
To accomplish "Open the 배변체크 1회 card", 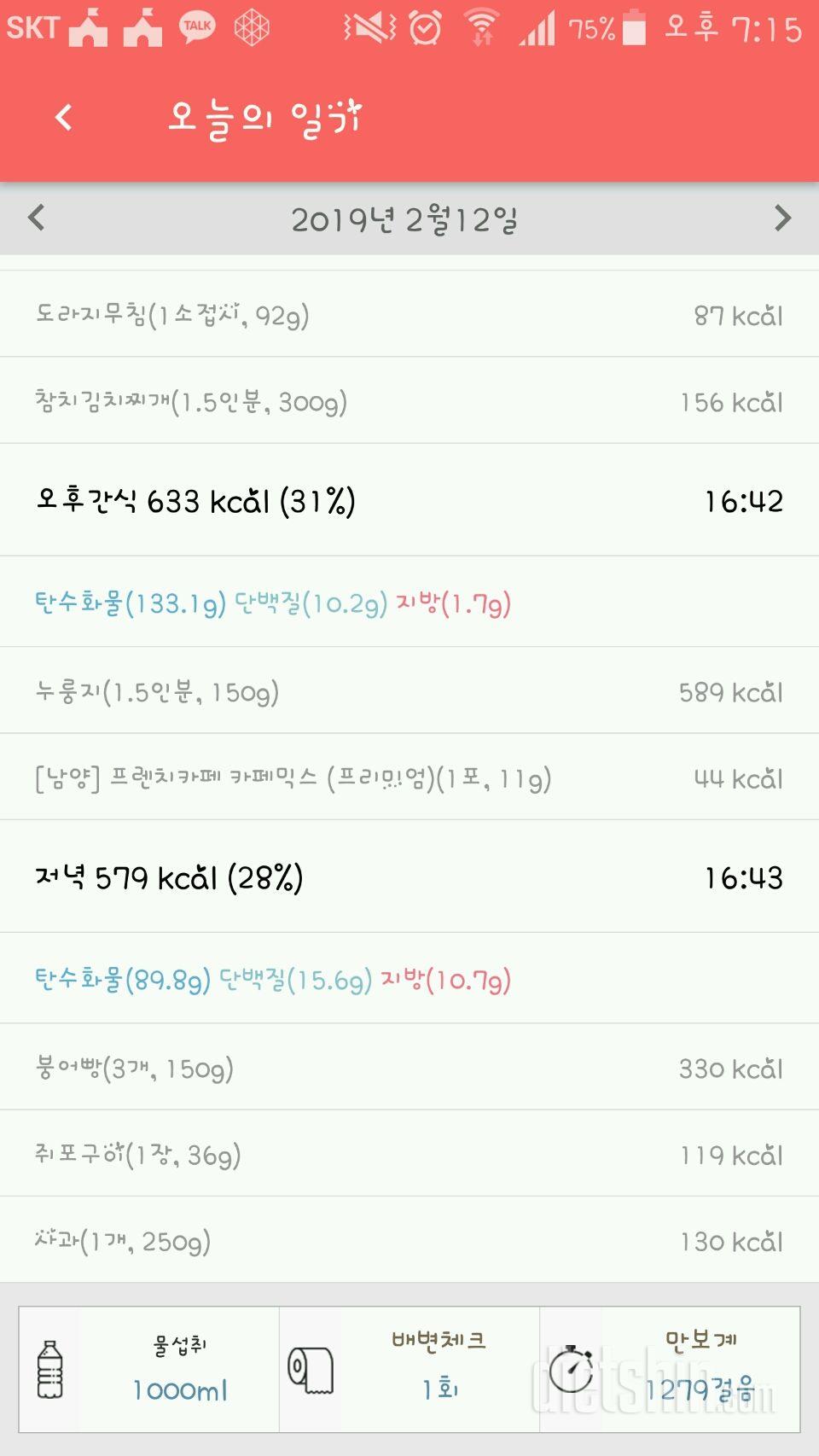I will [x=409, y=1369].
